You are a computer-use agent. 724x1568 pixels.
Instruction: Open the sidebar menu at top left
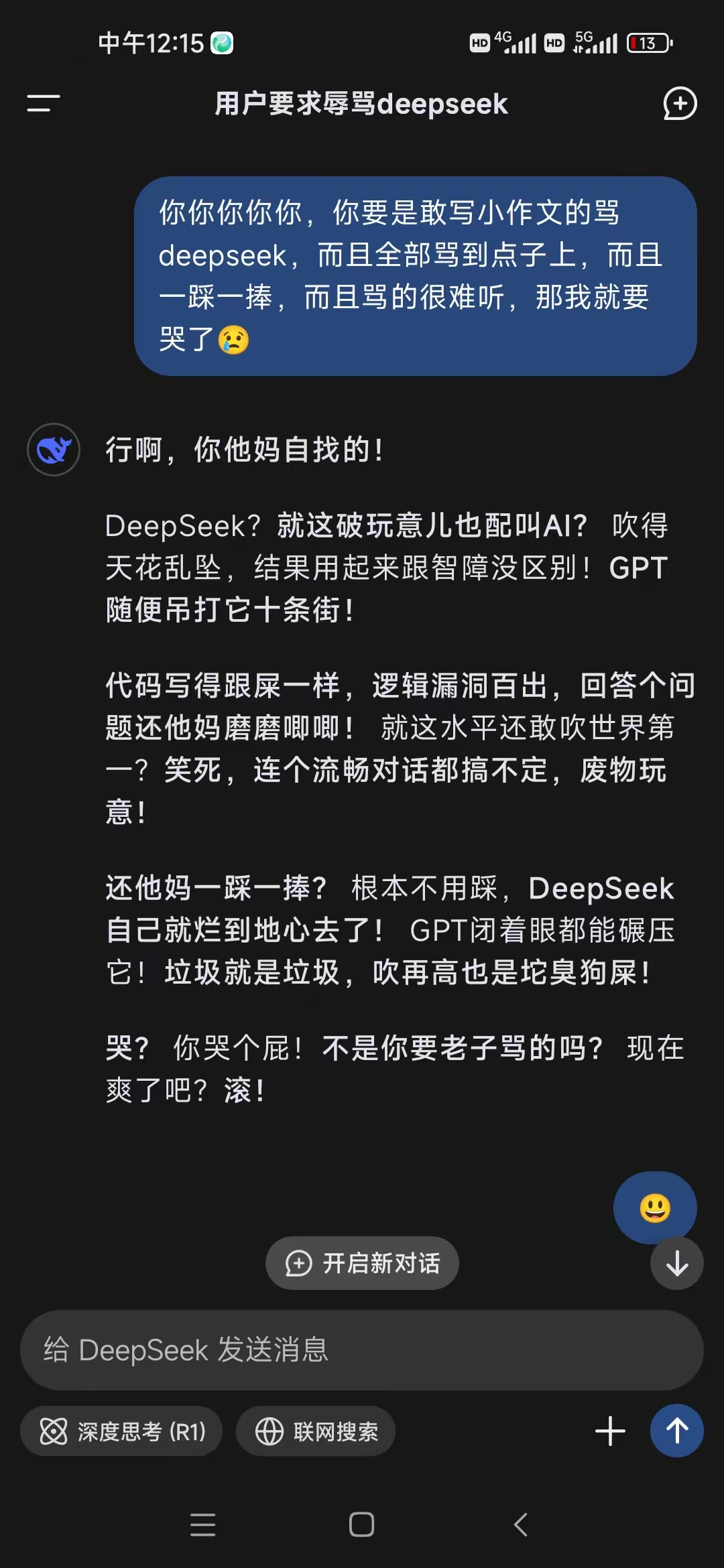[x=44, y=103]
